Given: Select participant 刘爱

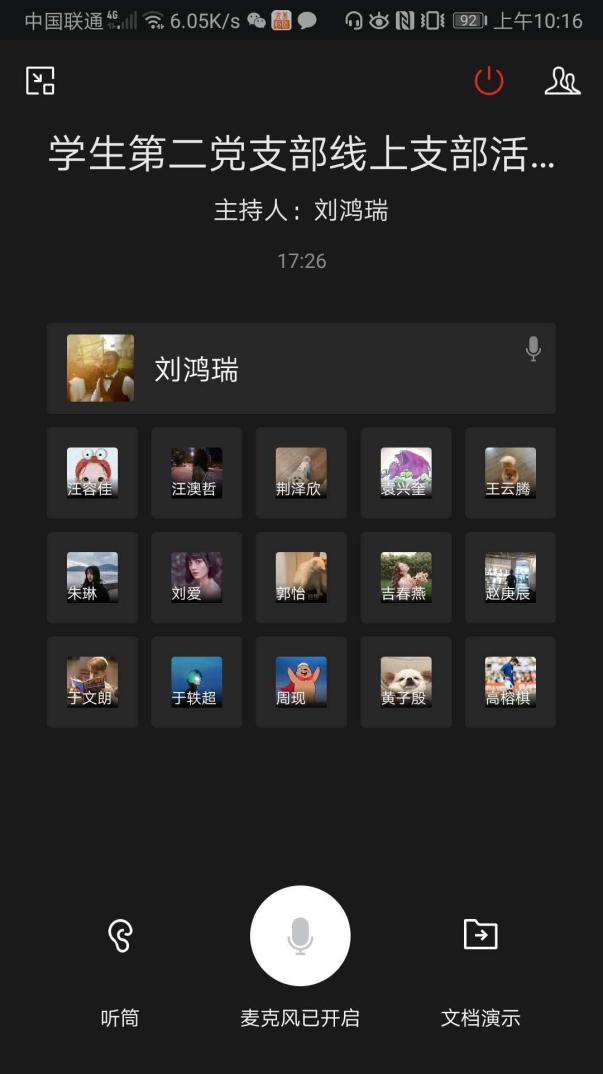Looking at the screenshot, I should coord(196,578).
